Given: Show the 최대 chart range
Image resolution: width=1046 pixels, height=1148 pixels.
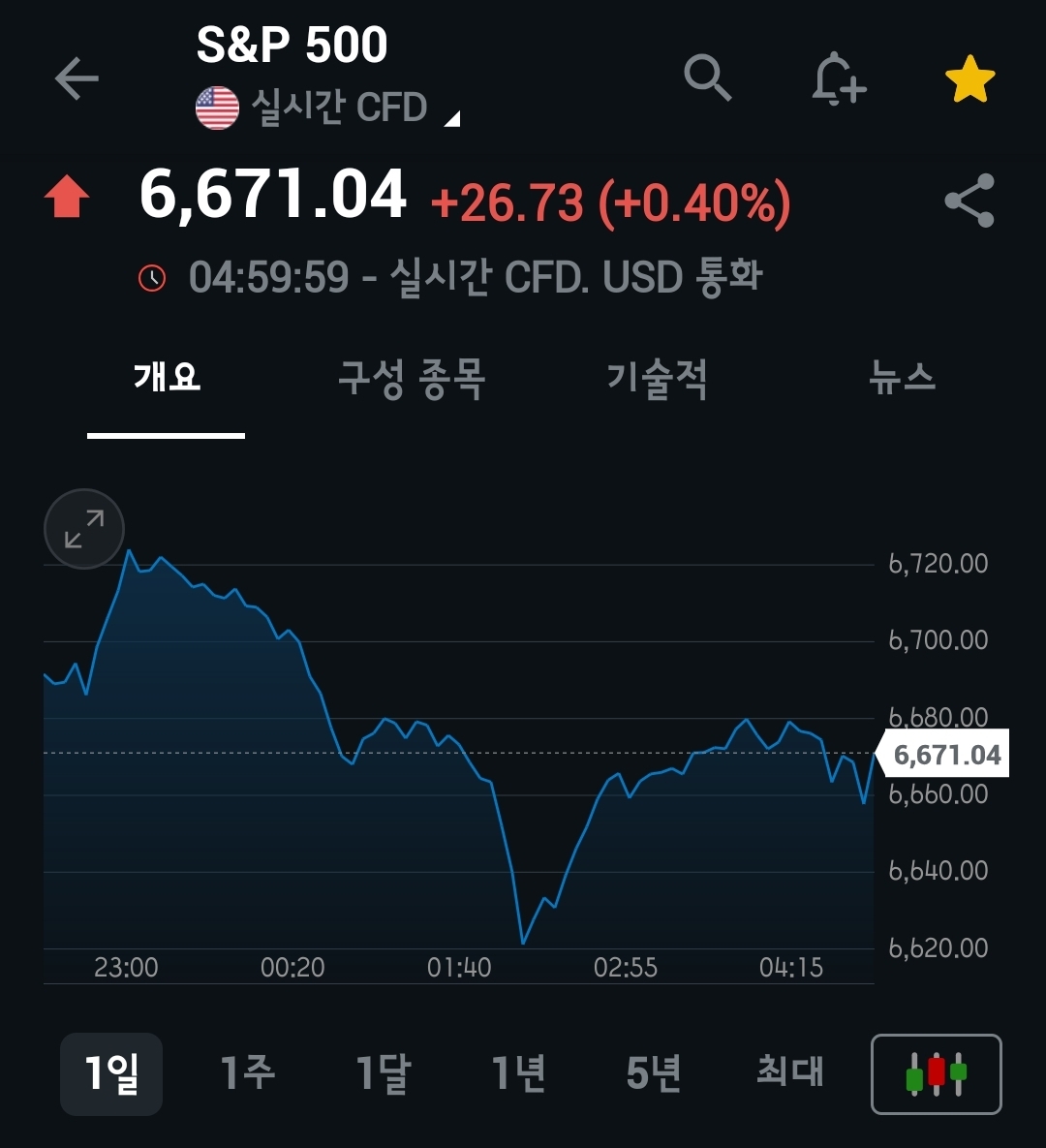Looking at the screenshot, I should tap(789, 1073).
